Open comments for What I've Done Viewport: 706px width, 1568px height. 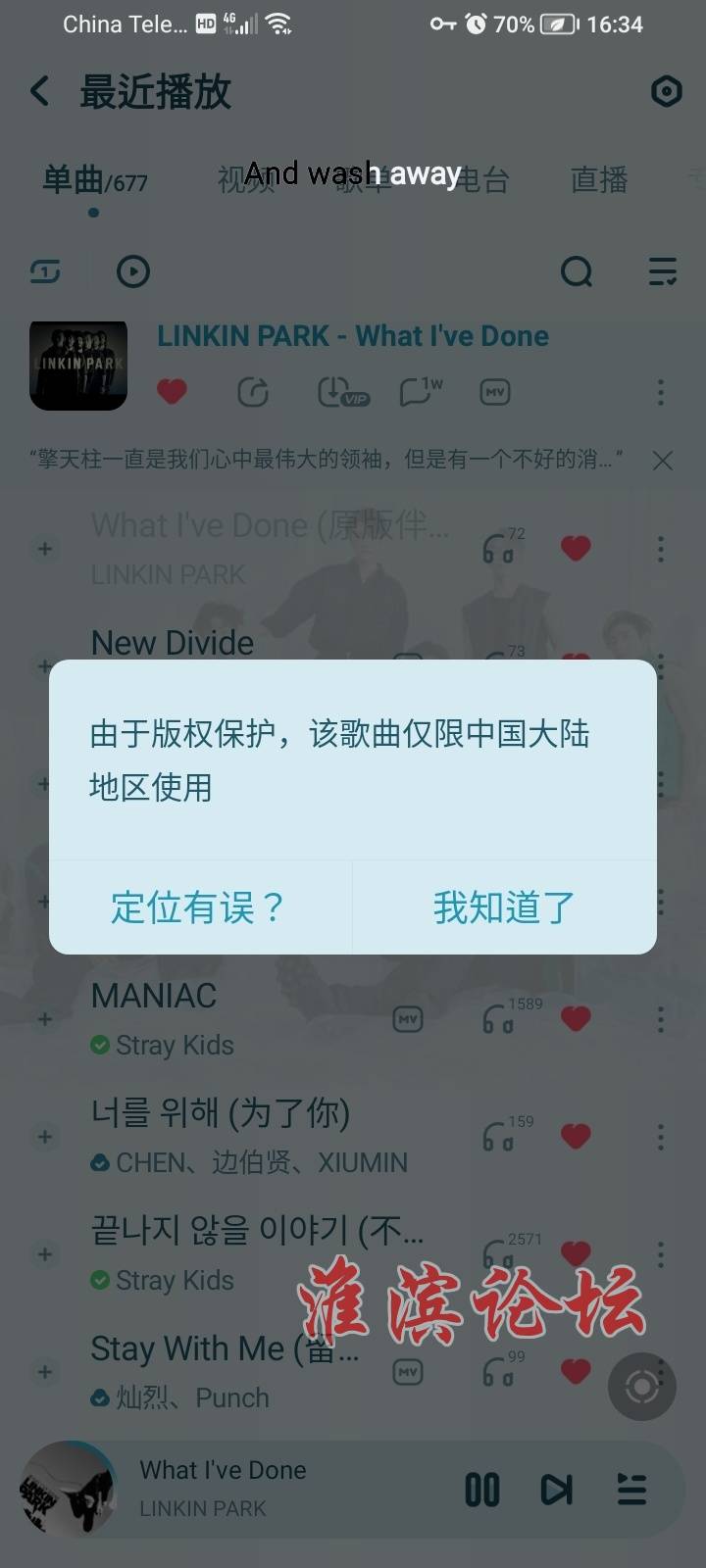420,392
